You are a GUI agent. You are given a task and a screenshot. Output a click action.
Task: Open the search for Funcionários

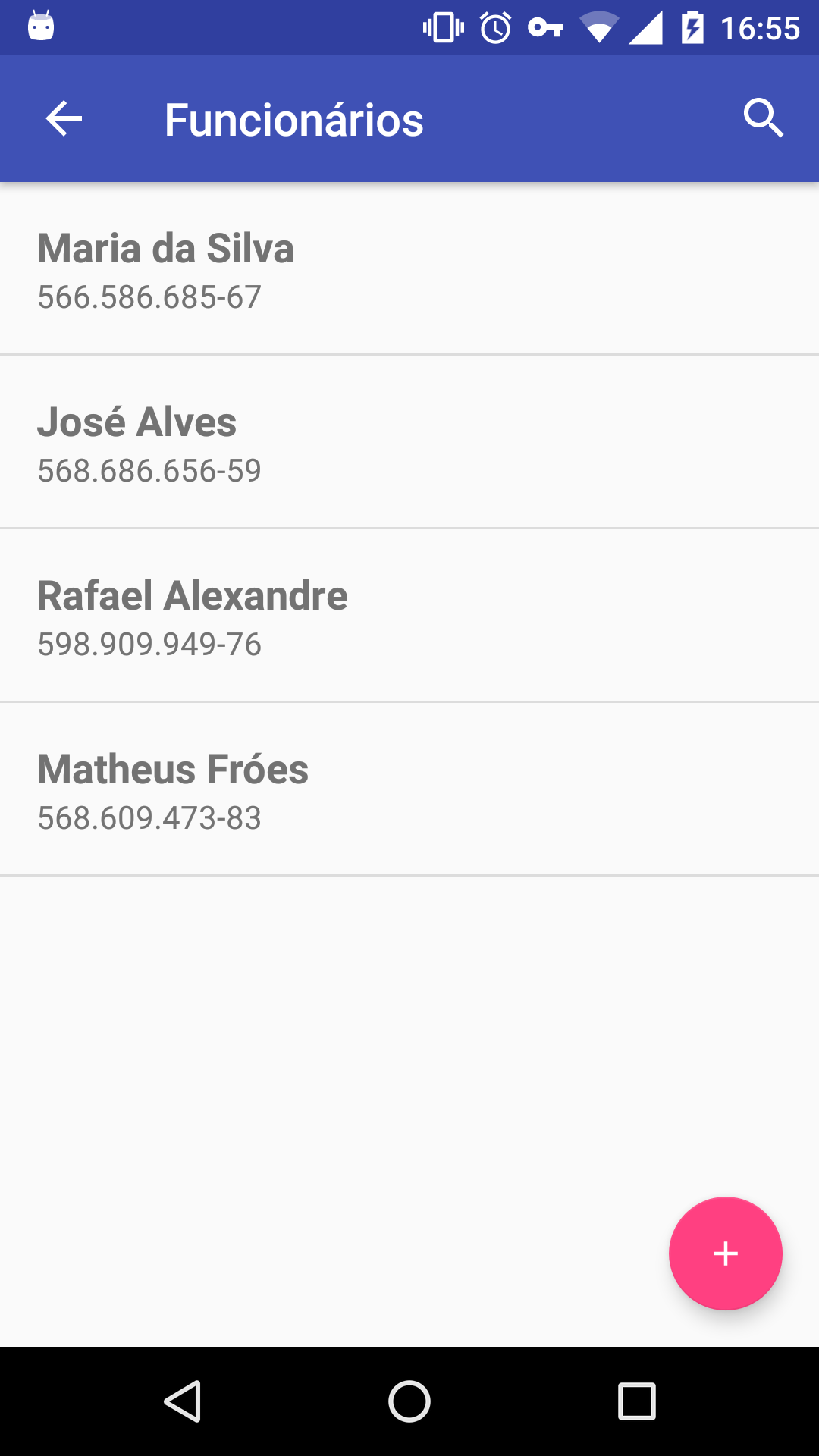(763, 118)
